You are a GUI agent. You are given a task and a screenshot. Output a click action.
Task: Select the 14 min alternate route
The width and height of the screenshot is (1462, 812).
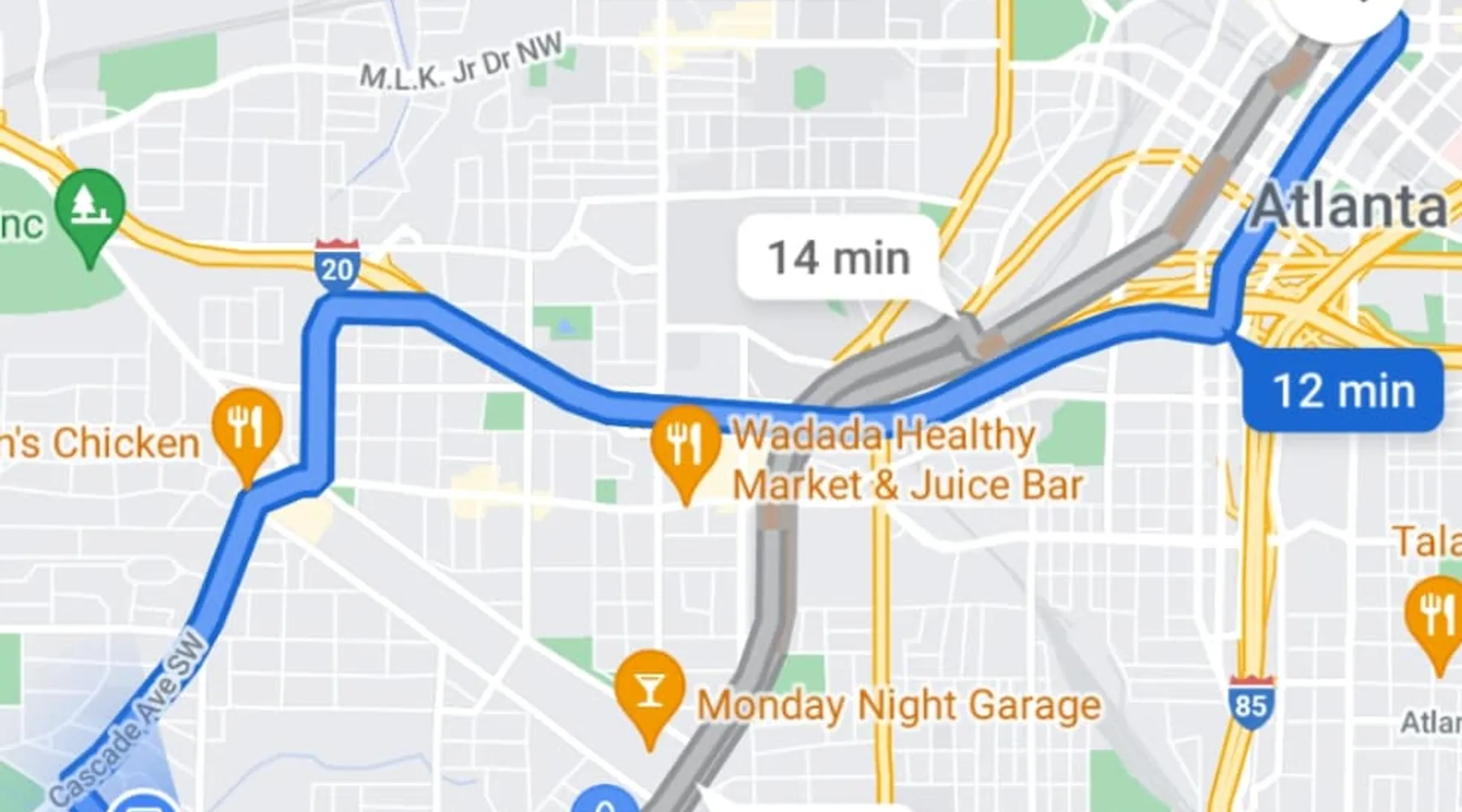coord(839,258)
